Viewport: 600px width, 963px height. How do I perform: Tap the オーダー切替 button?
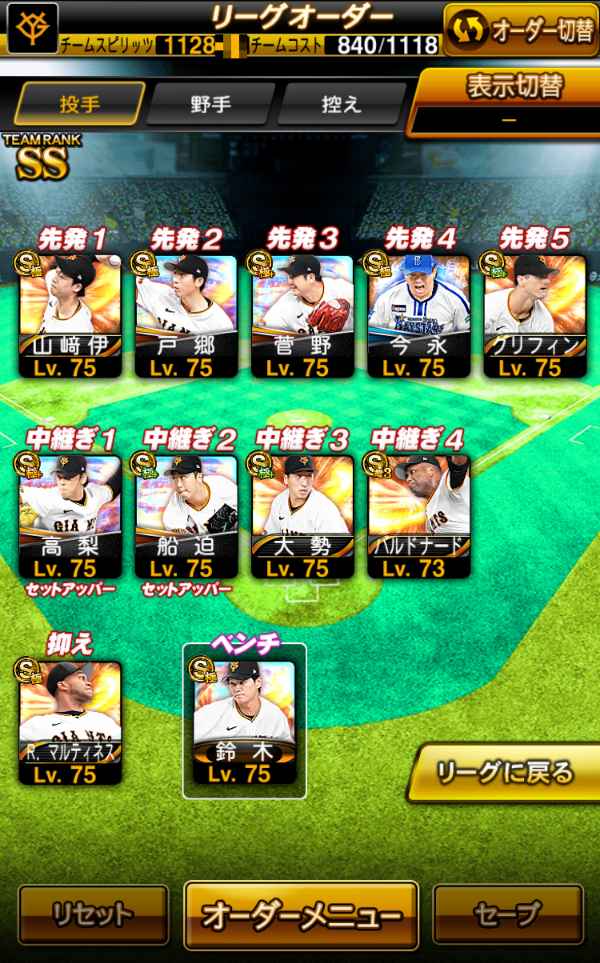(521, 29)
